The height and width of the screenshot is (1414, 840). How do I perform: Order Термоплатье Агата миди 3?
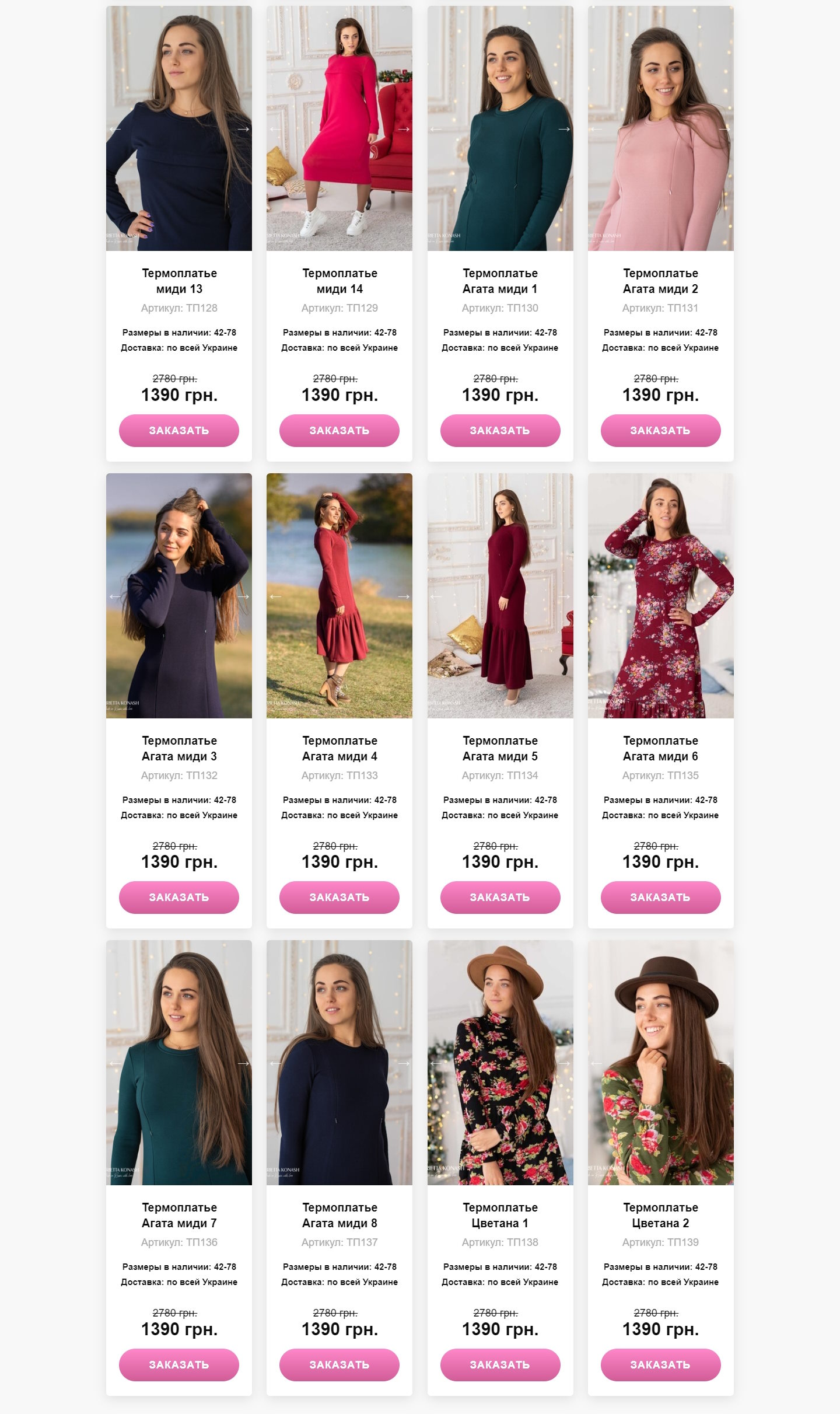tap(179, 898)
